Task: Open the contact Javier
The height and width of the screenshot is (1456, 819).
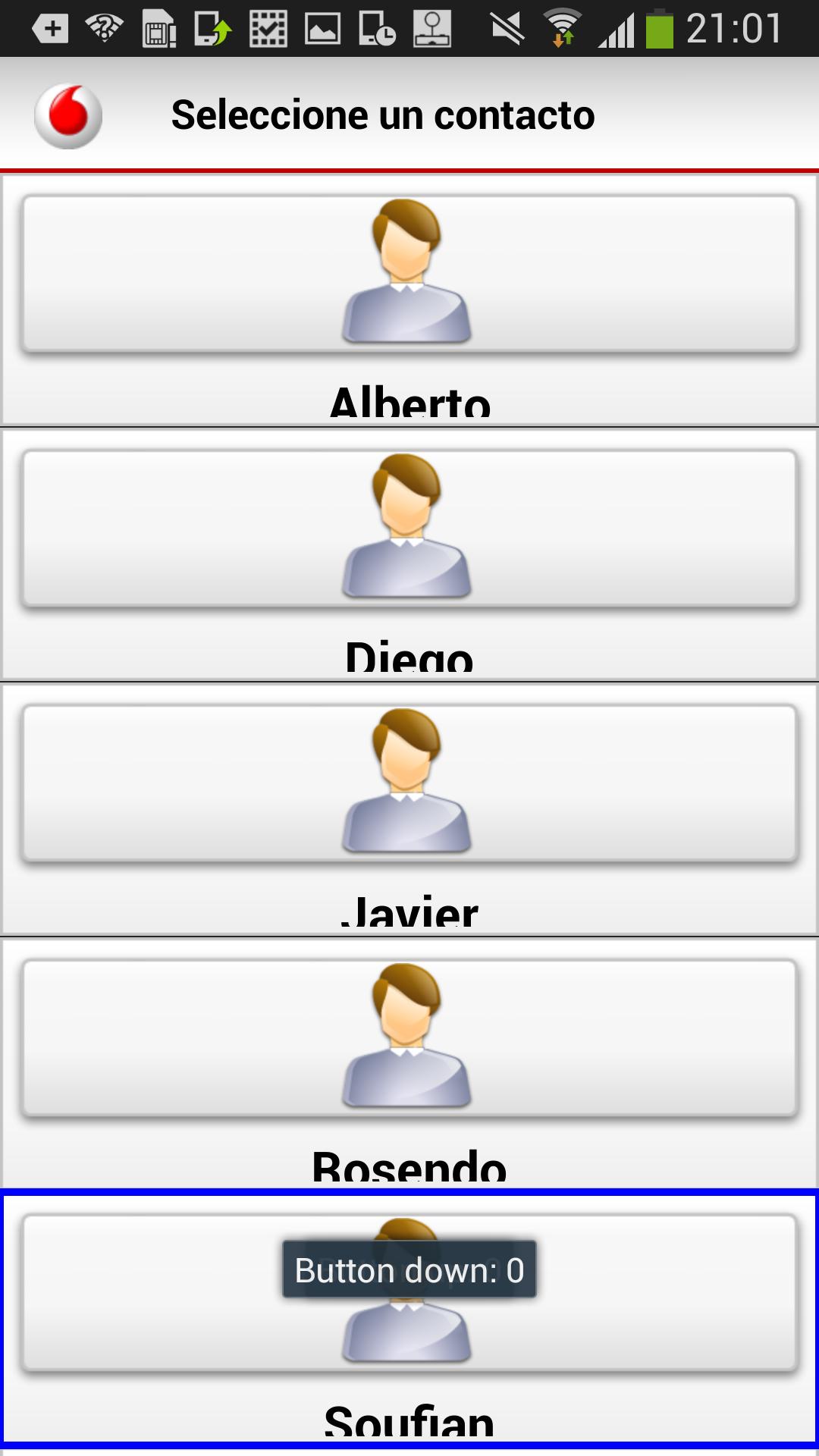Action: (409, 784)
